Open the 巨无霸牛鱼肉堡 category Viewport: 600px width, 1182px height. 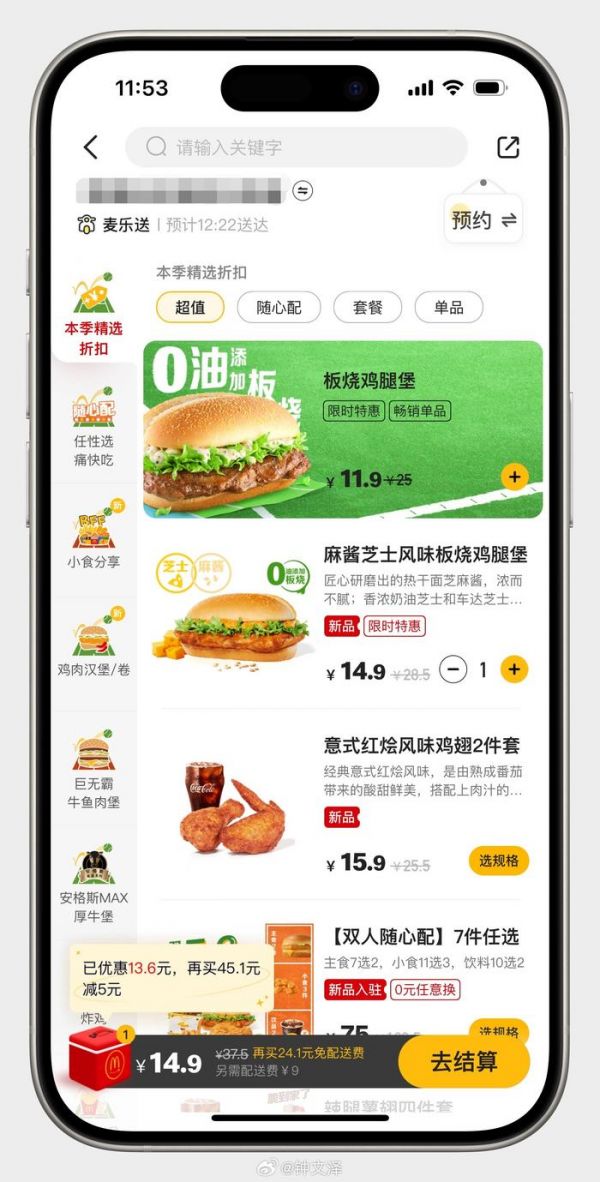93,770
